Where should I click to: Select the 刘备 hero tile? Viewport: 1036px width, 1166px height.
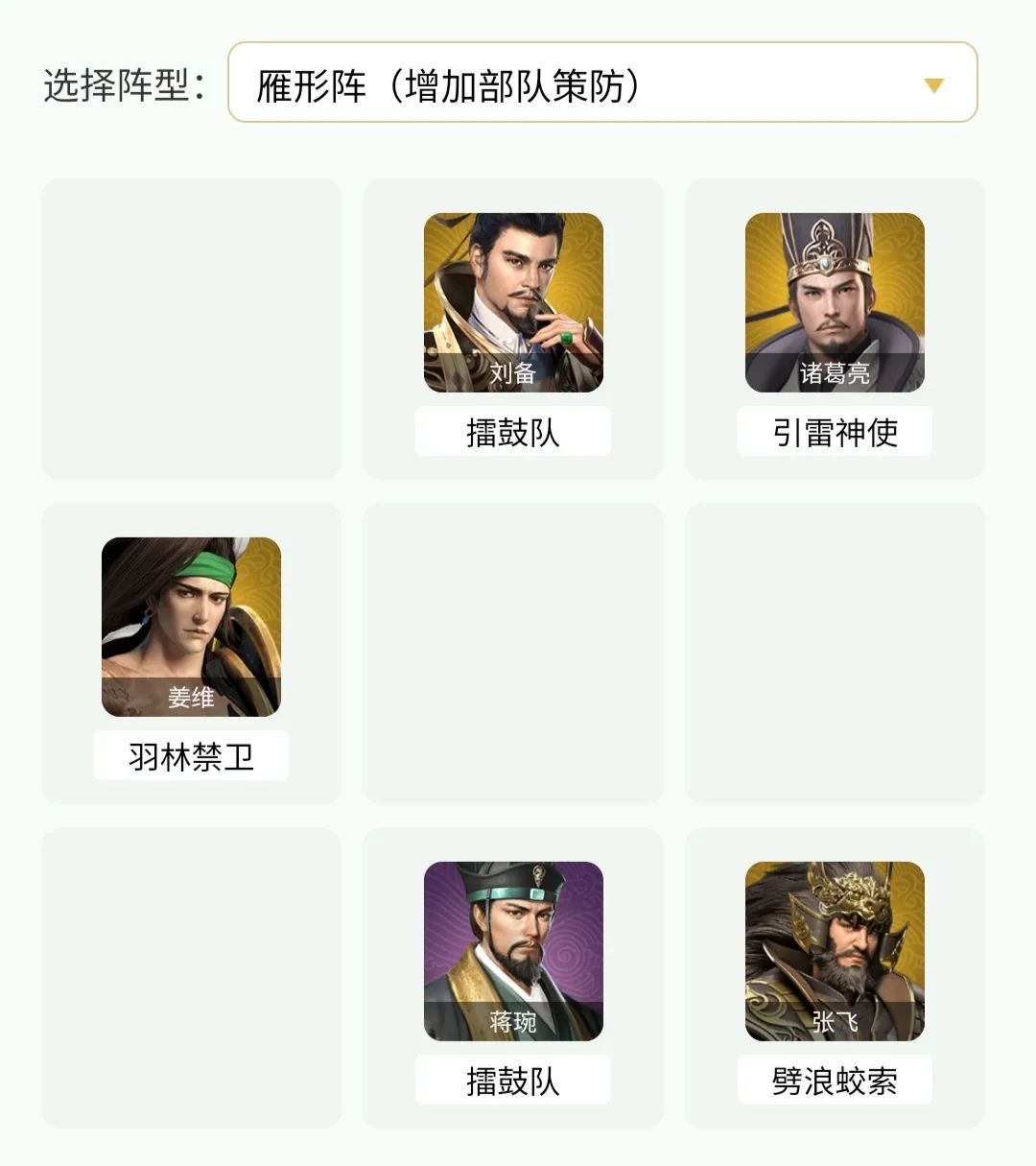(x=513, y=302)
